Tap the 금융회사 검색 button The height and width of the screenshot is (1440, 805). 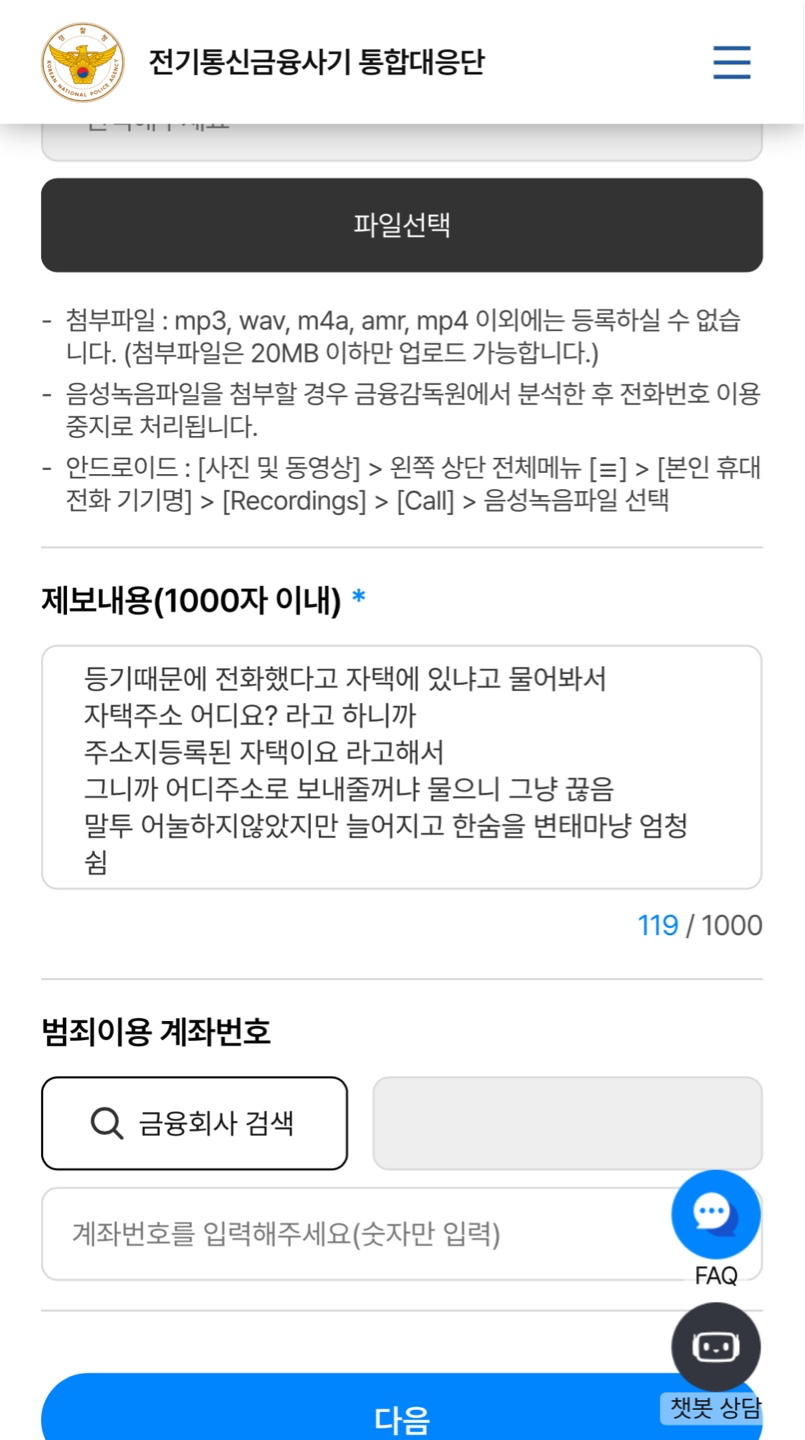(194, 1123)
